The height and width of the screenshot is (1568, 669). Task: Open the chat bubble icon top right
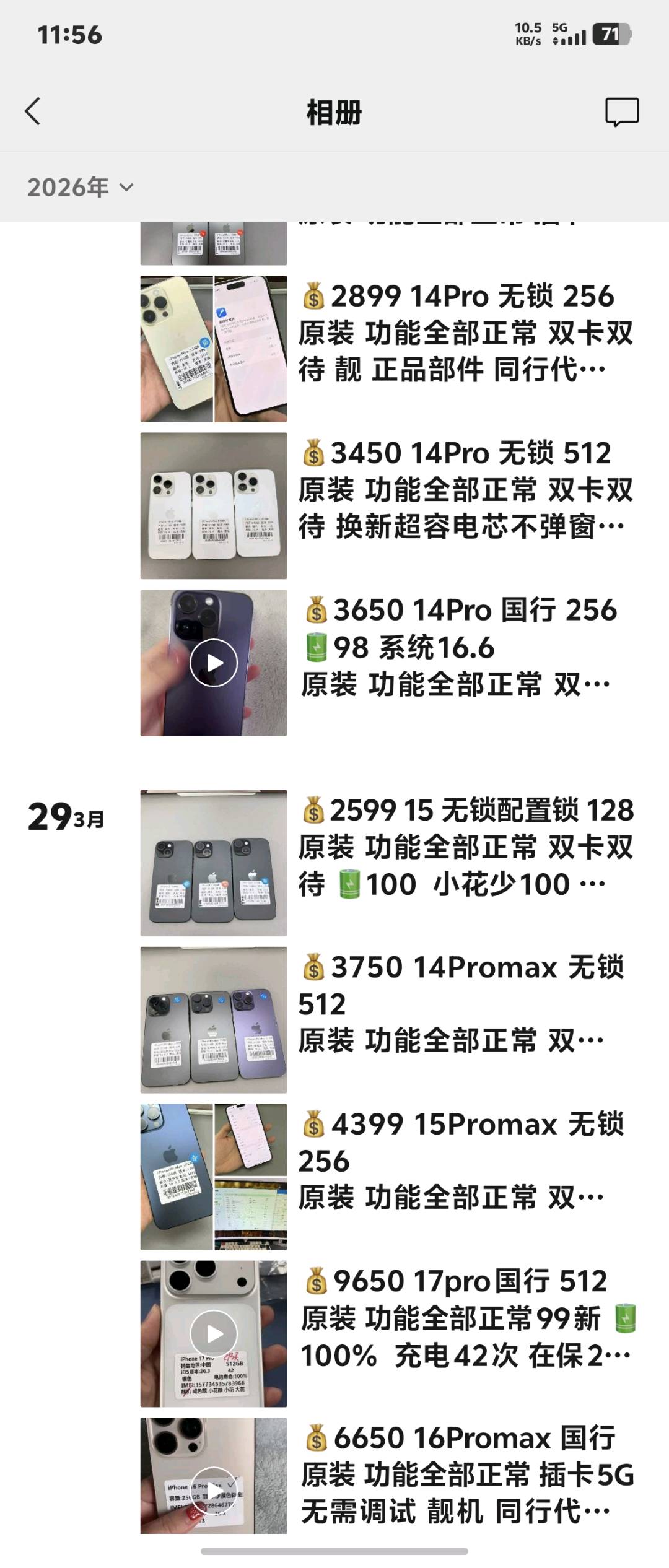pyautogui.click(x=623, y=111)
